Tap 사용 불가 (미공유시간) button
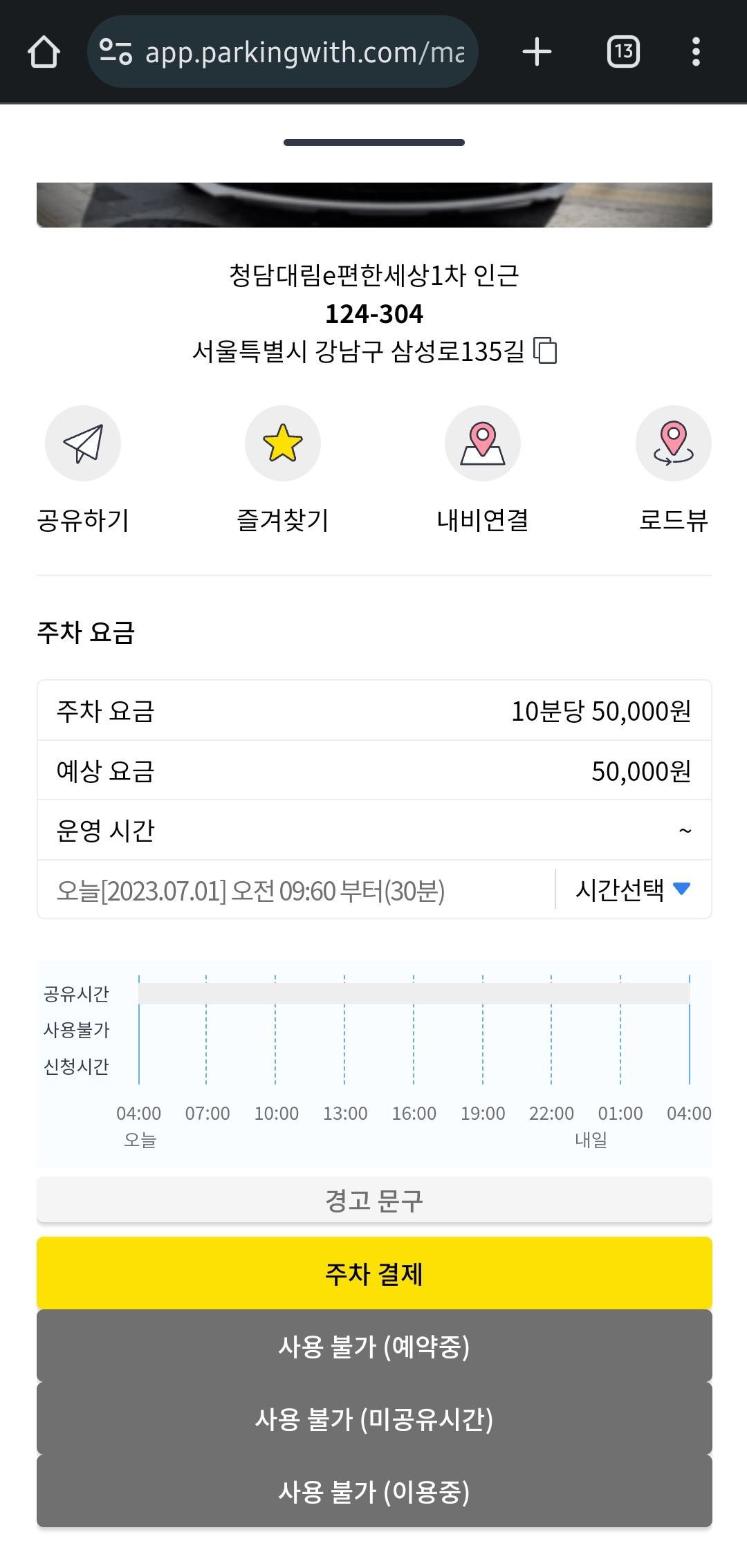Screen dimensions: 747x1568 tap(374, 1419)
